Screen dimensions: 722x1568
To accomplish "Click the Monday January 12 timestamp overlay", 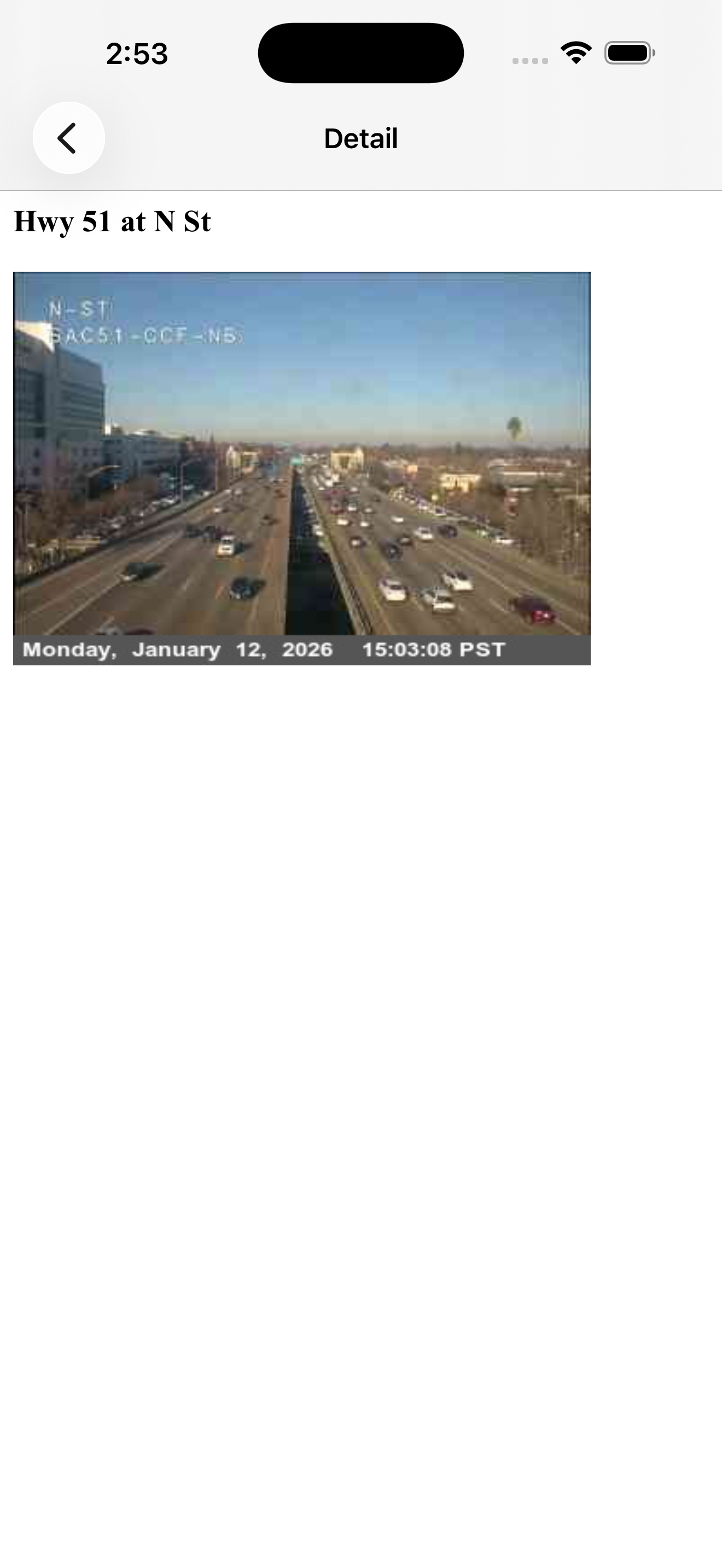I will (x=177, y=649).
